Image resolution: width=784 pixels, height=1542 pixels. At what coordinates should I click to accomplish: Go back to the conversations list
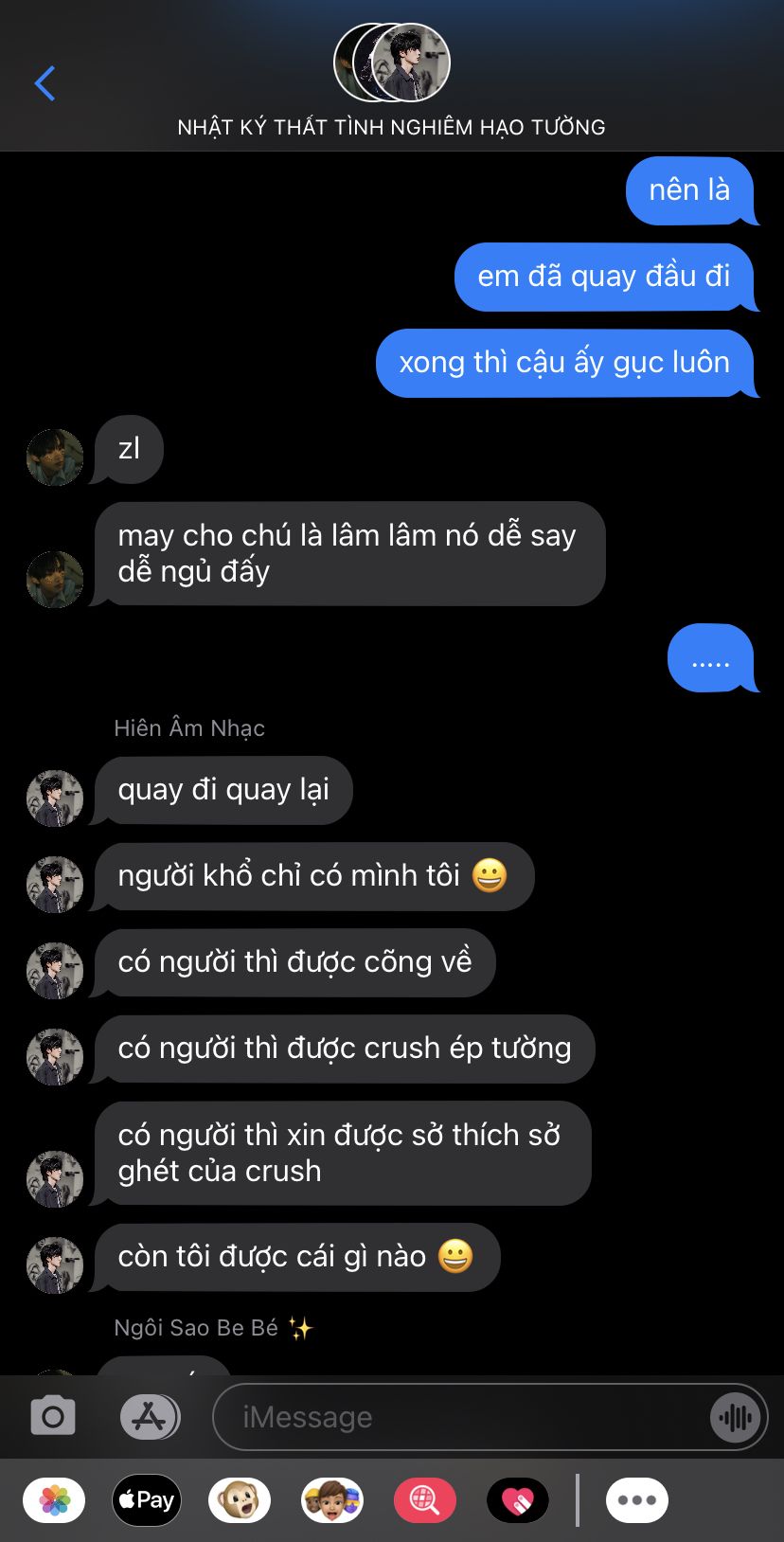point(45,83)
